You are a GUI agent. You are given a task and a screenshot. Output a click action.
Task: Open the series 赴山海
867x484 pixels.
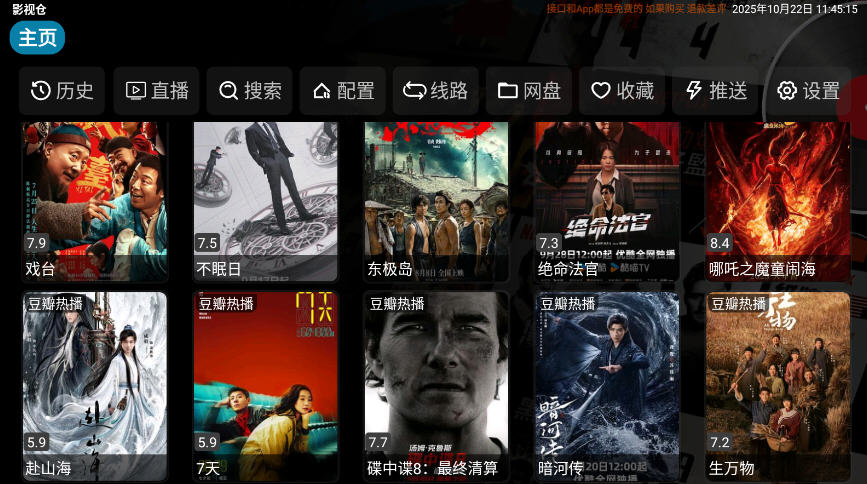click(x=95, y=385)
